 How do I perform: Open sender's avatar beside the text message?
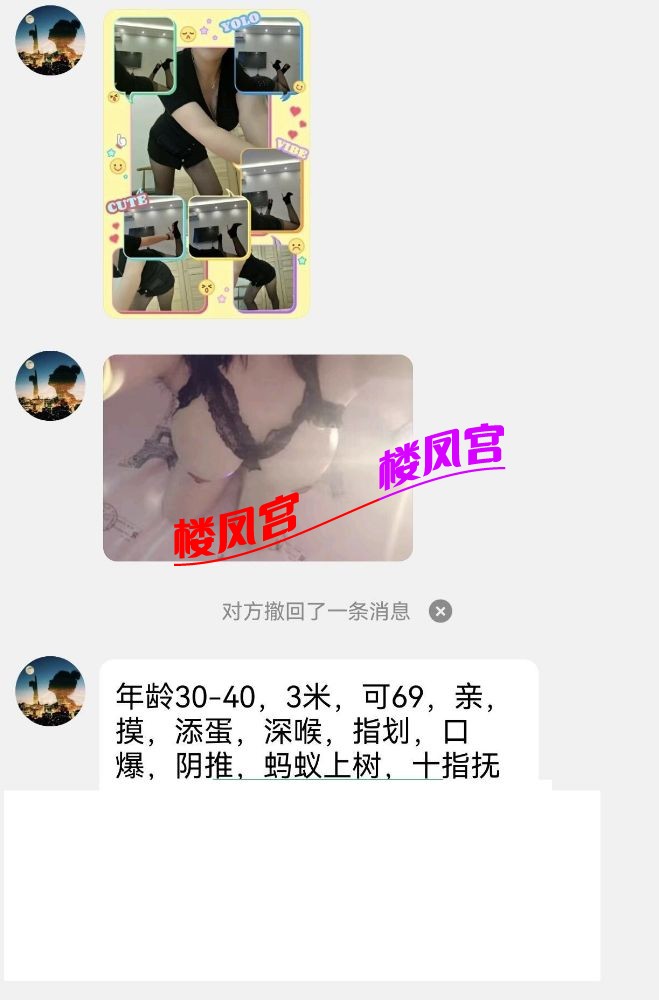tap(50, 691)
